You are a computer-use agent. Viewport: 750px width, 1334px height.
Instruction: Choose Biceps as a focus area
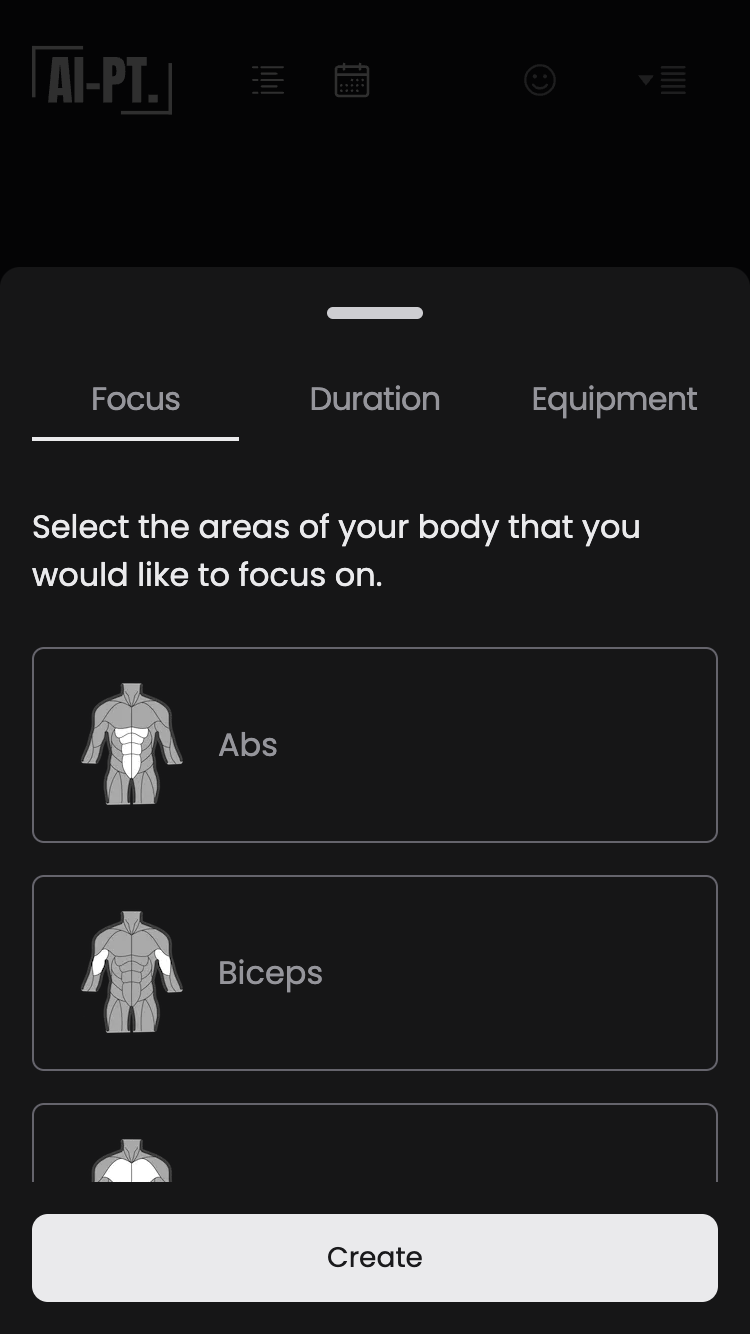click(375, 973)
